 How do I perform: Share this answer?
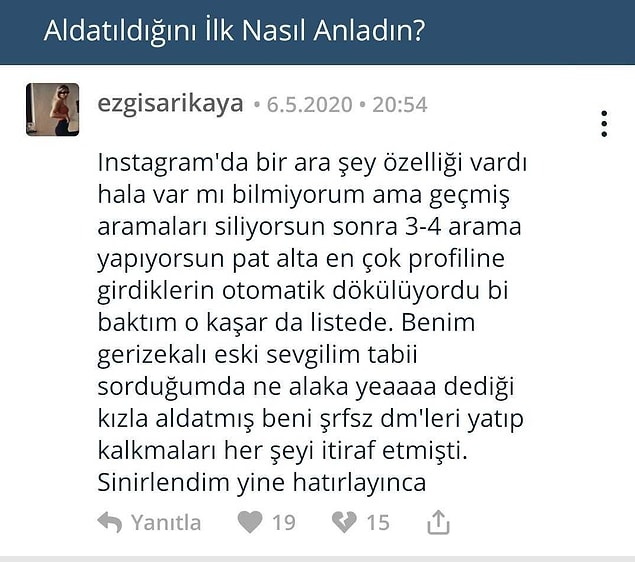tap(437, 522)
